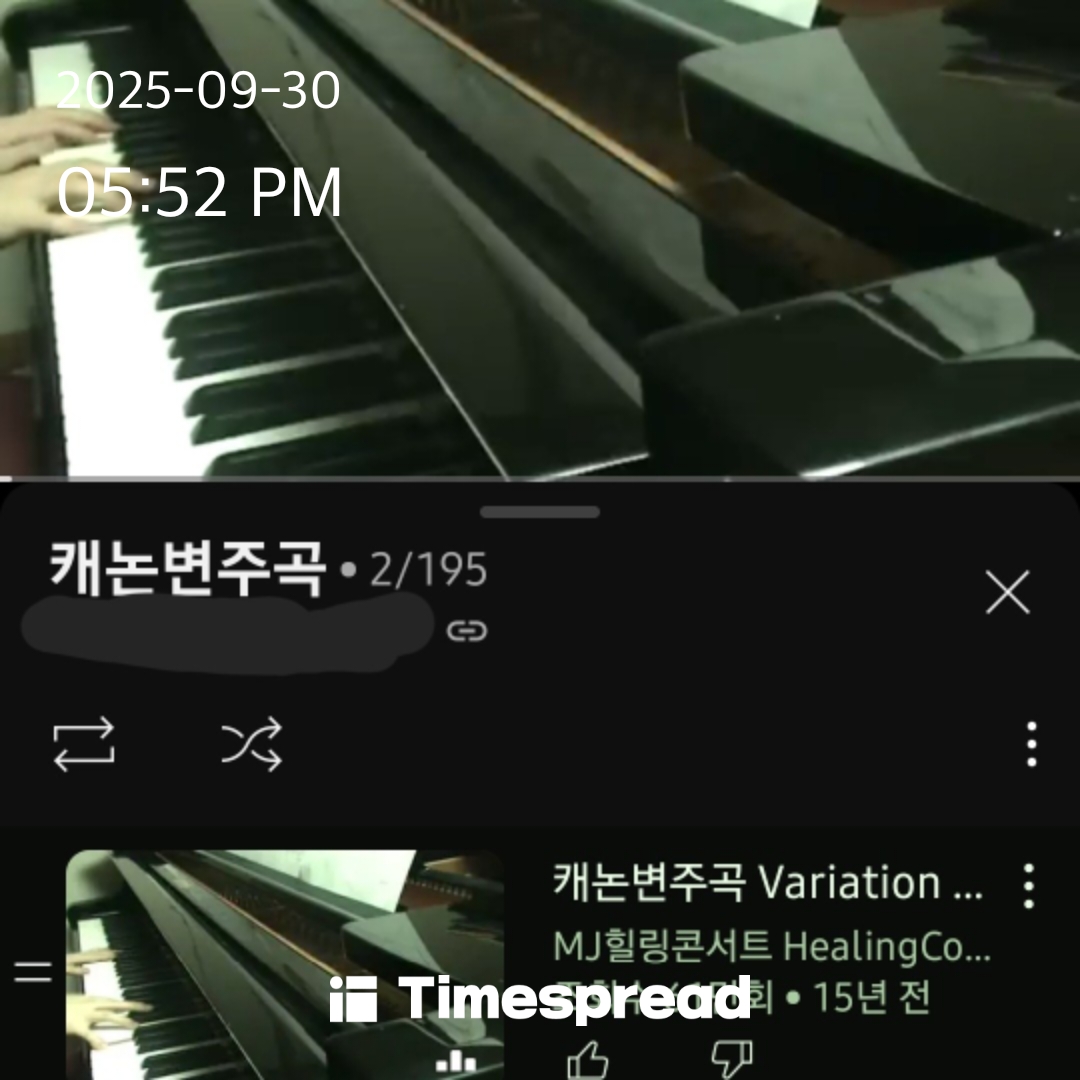Toggle repeat for the playlist

[84, 745]
